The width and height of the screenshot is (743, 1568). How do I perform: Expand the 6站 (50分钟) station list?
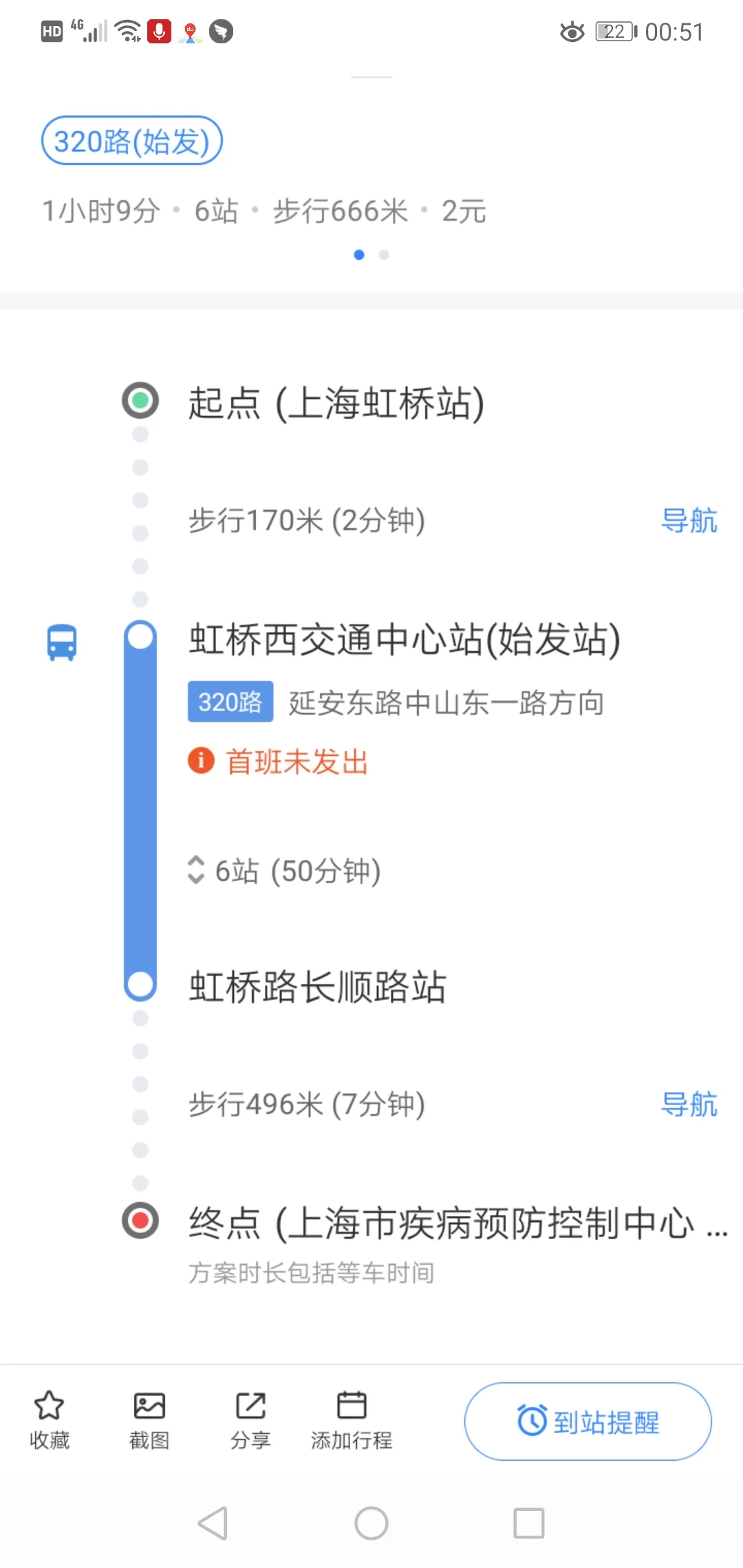click(x=287, y=871)
